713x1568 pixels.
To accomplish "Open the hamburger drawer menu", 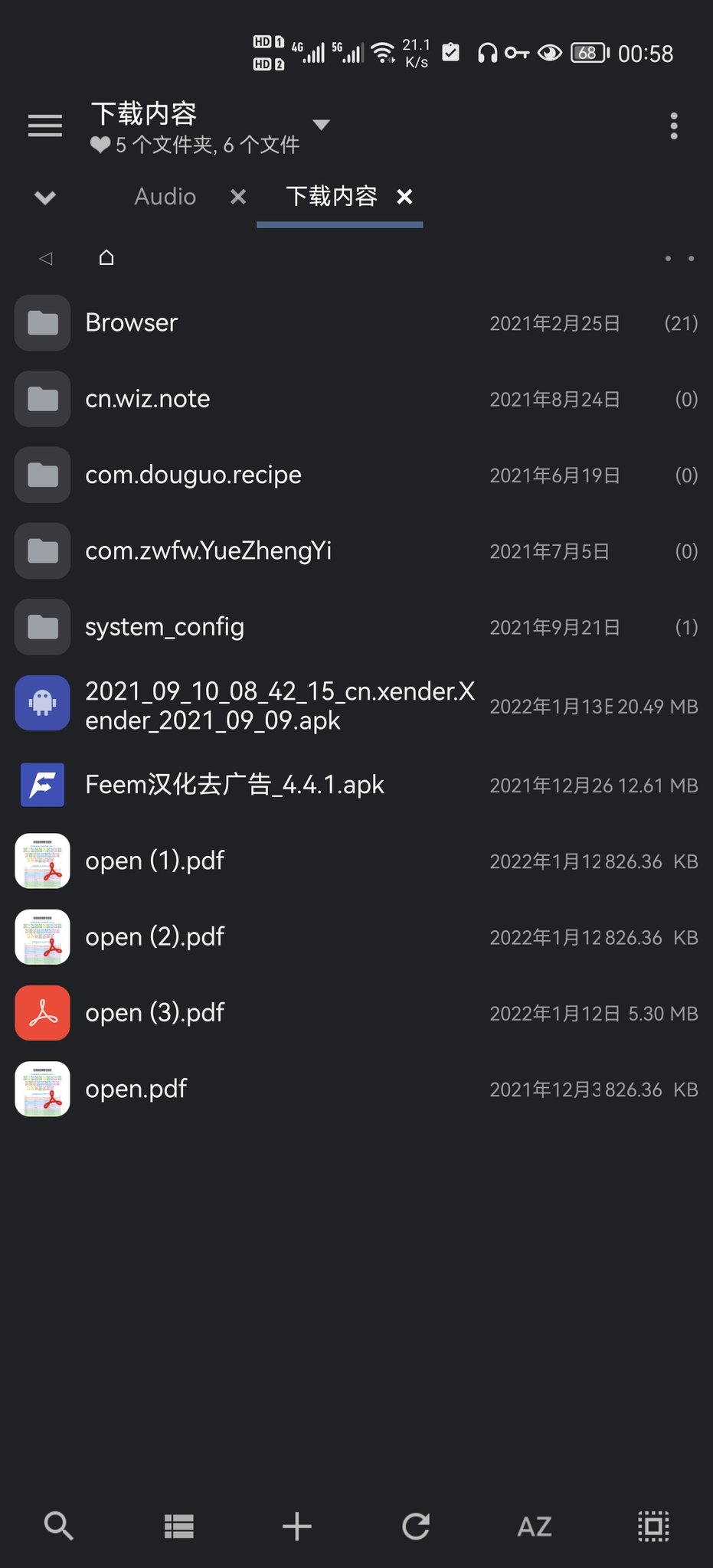I will pos(45,126).
